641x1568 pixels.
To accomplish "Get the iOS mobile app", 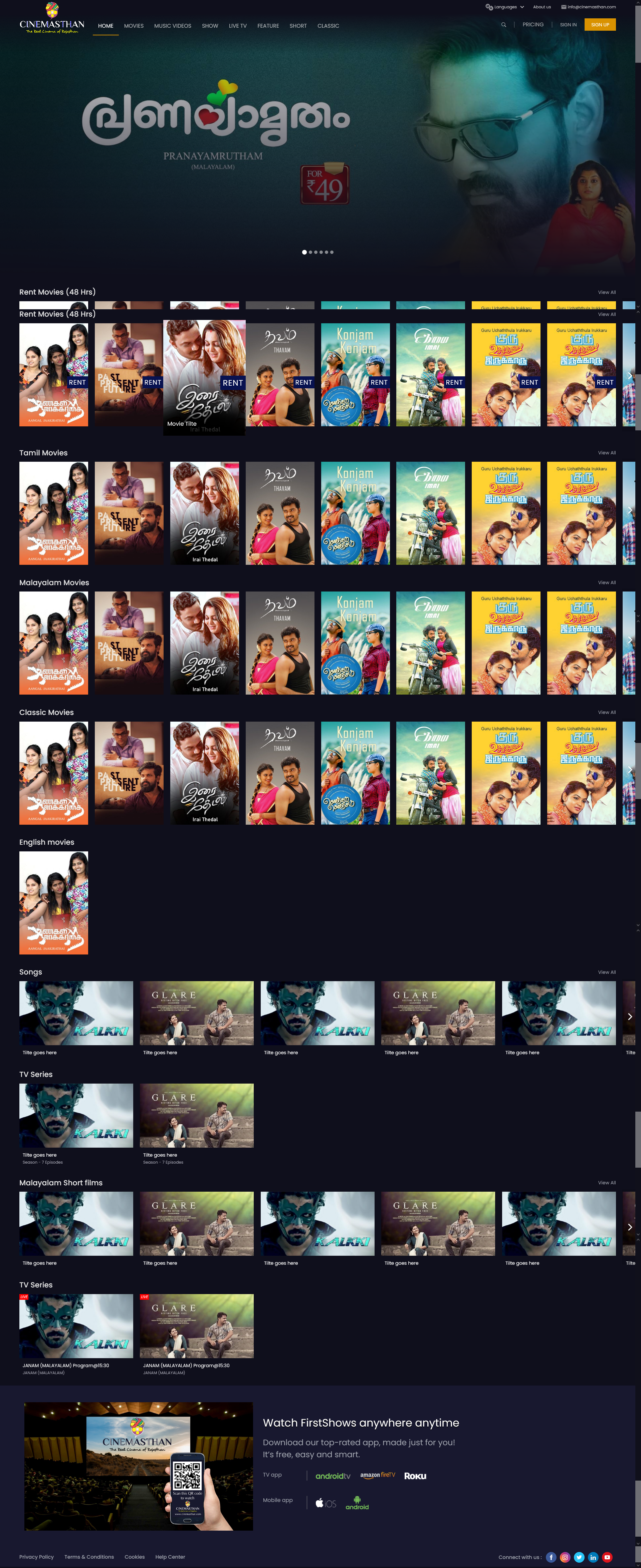I will pos(326,1503).
